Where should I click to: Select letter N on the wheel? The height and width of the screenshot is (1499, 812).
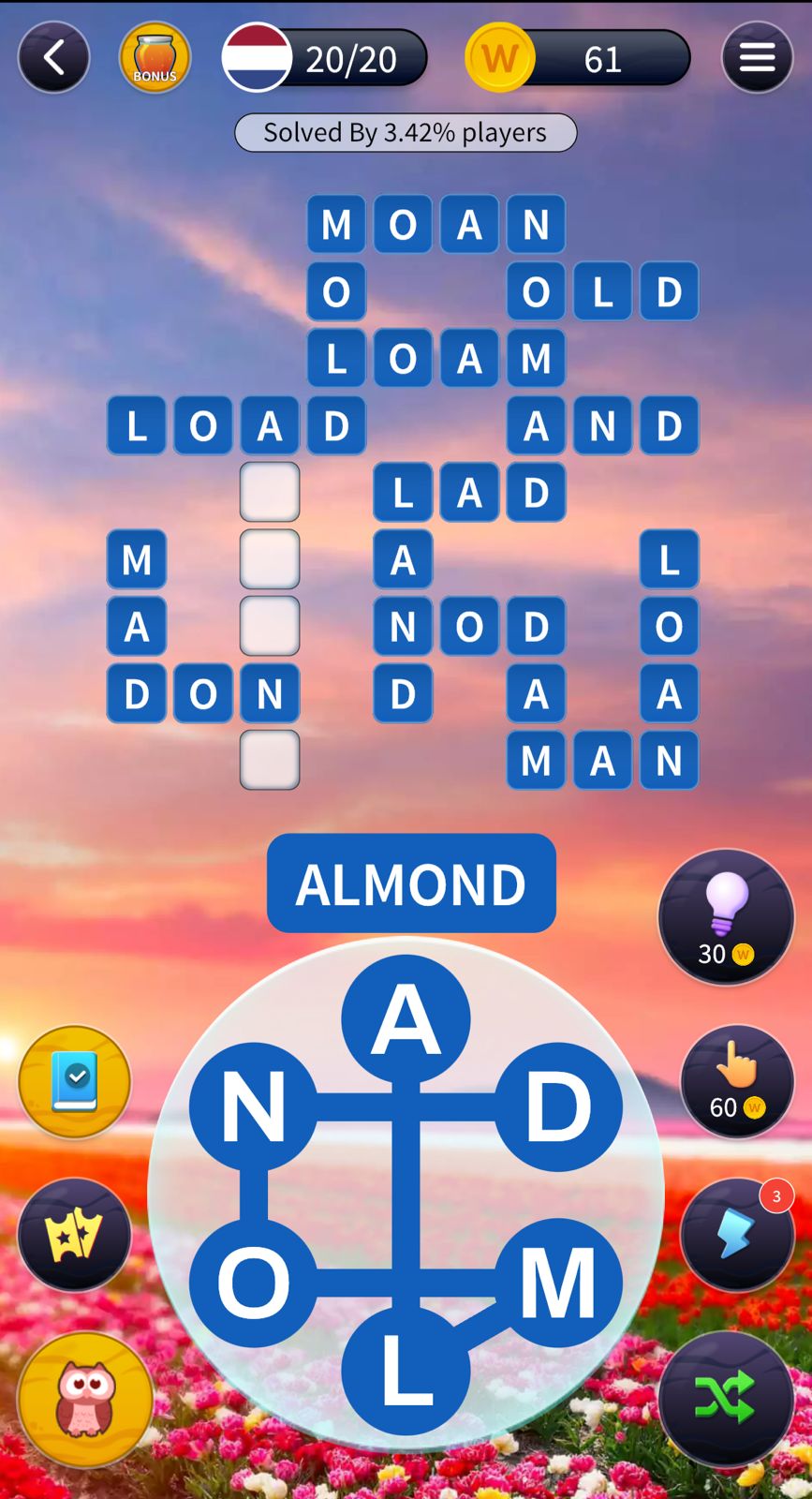(x=253, y=1106)
